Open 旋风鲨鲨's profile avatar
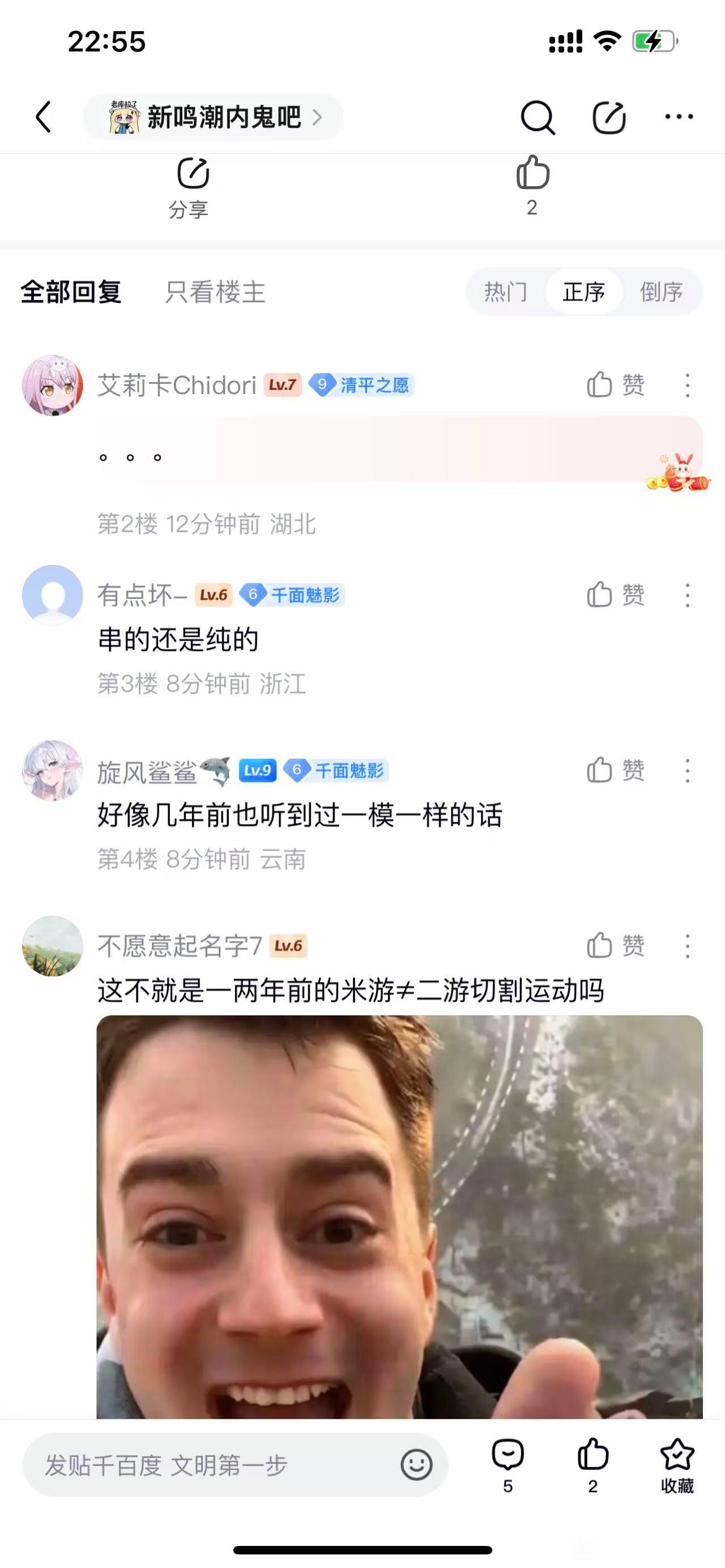This screenshot has width=725, height=1568. click(52, 770)
